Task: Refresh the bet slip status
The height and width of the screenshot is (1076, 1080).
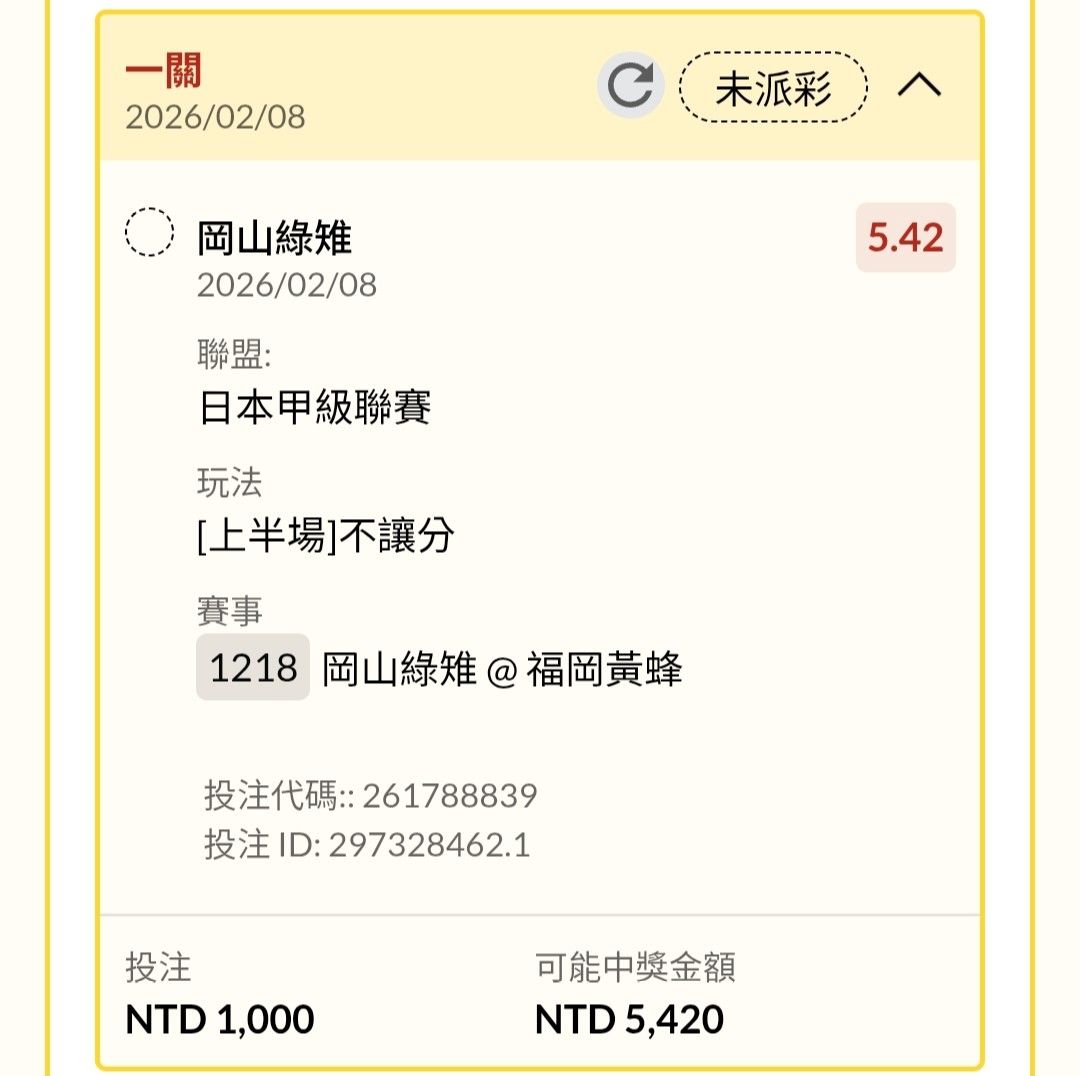Action: 630,86
